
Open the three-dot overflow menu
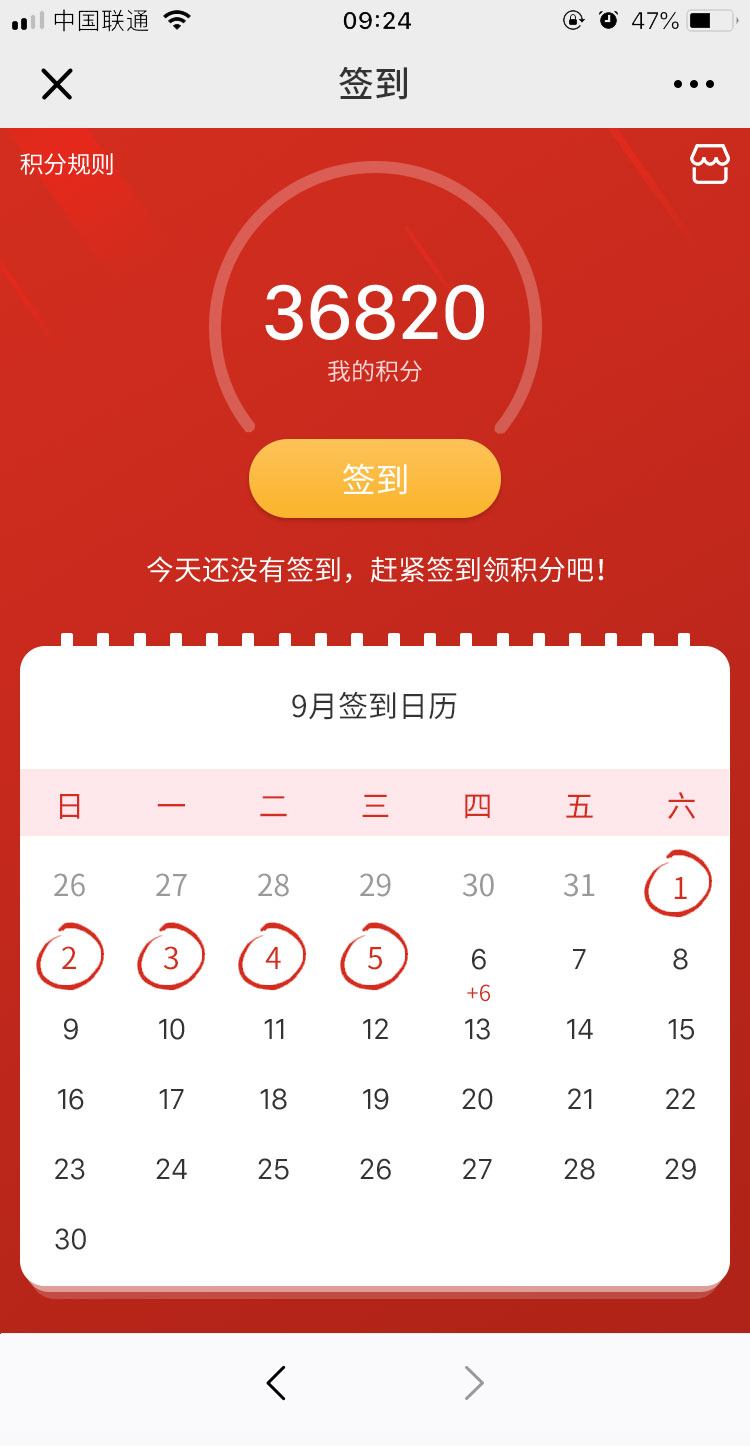[x=694, y=85]
